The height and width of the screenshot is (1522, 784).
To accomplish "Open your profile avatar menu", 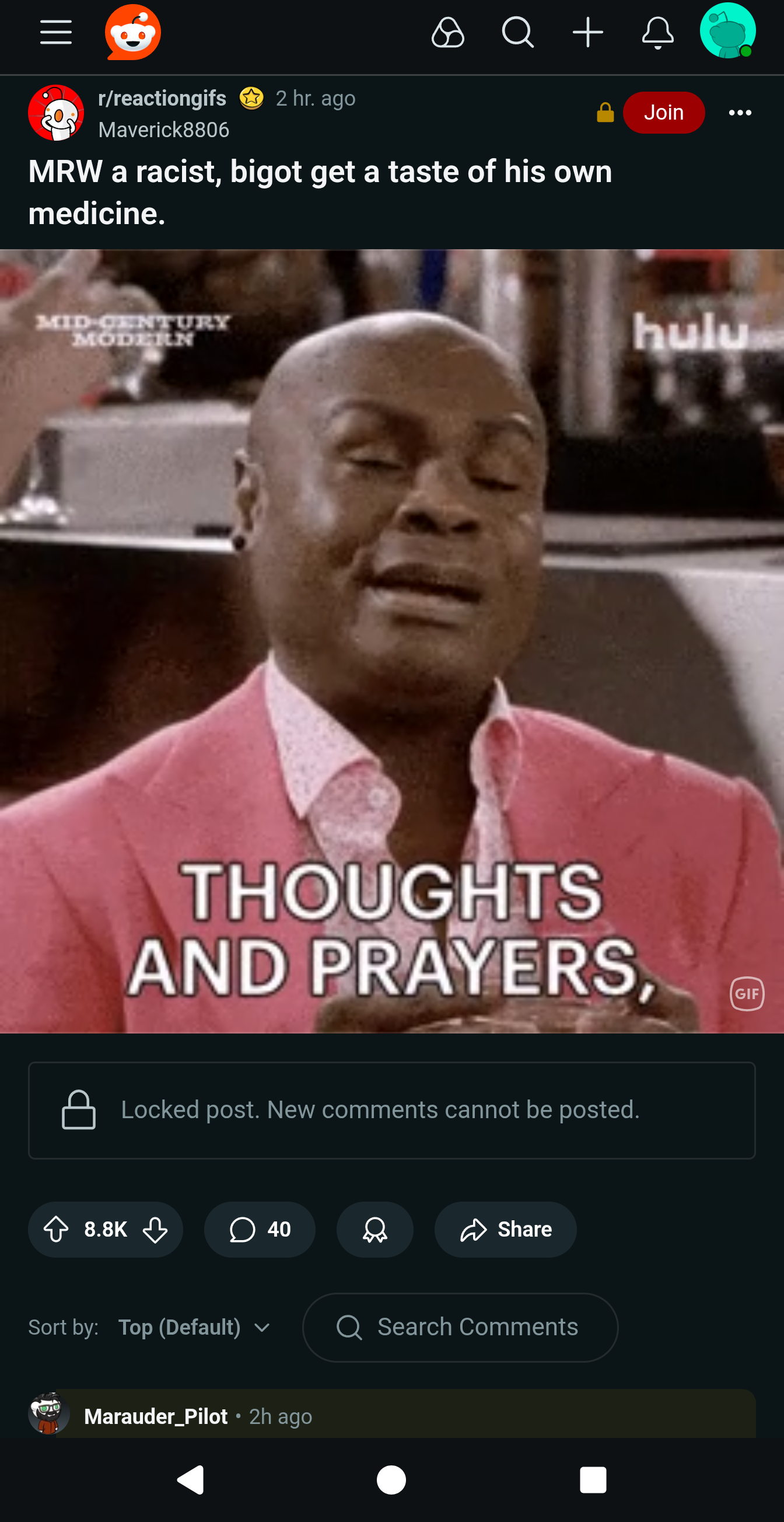I will 727,31.
